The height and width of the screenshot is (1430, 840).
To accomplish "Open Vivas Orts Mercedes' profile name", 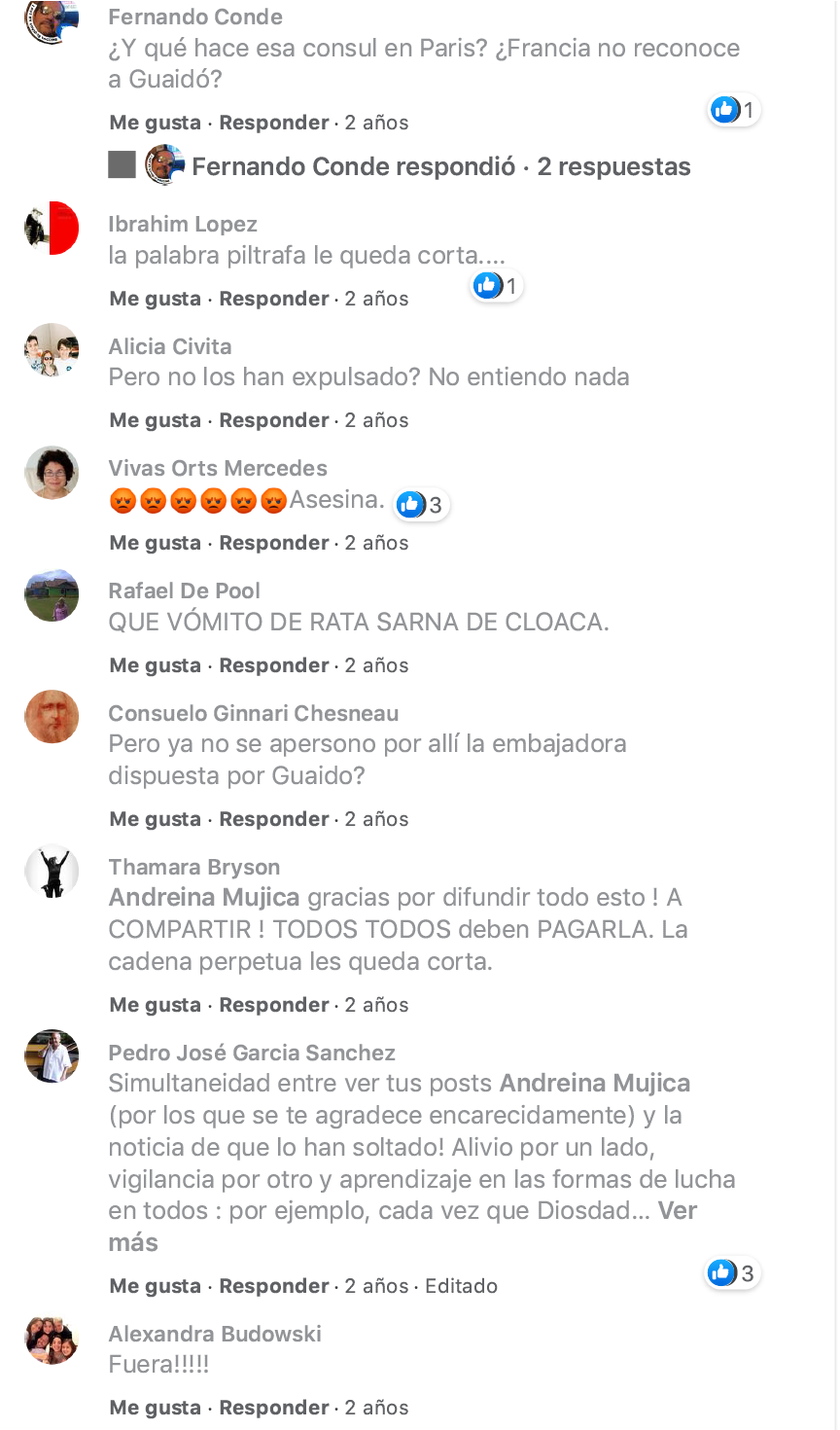I will pyautogui.click(x=218, y=468).
